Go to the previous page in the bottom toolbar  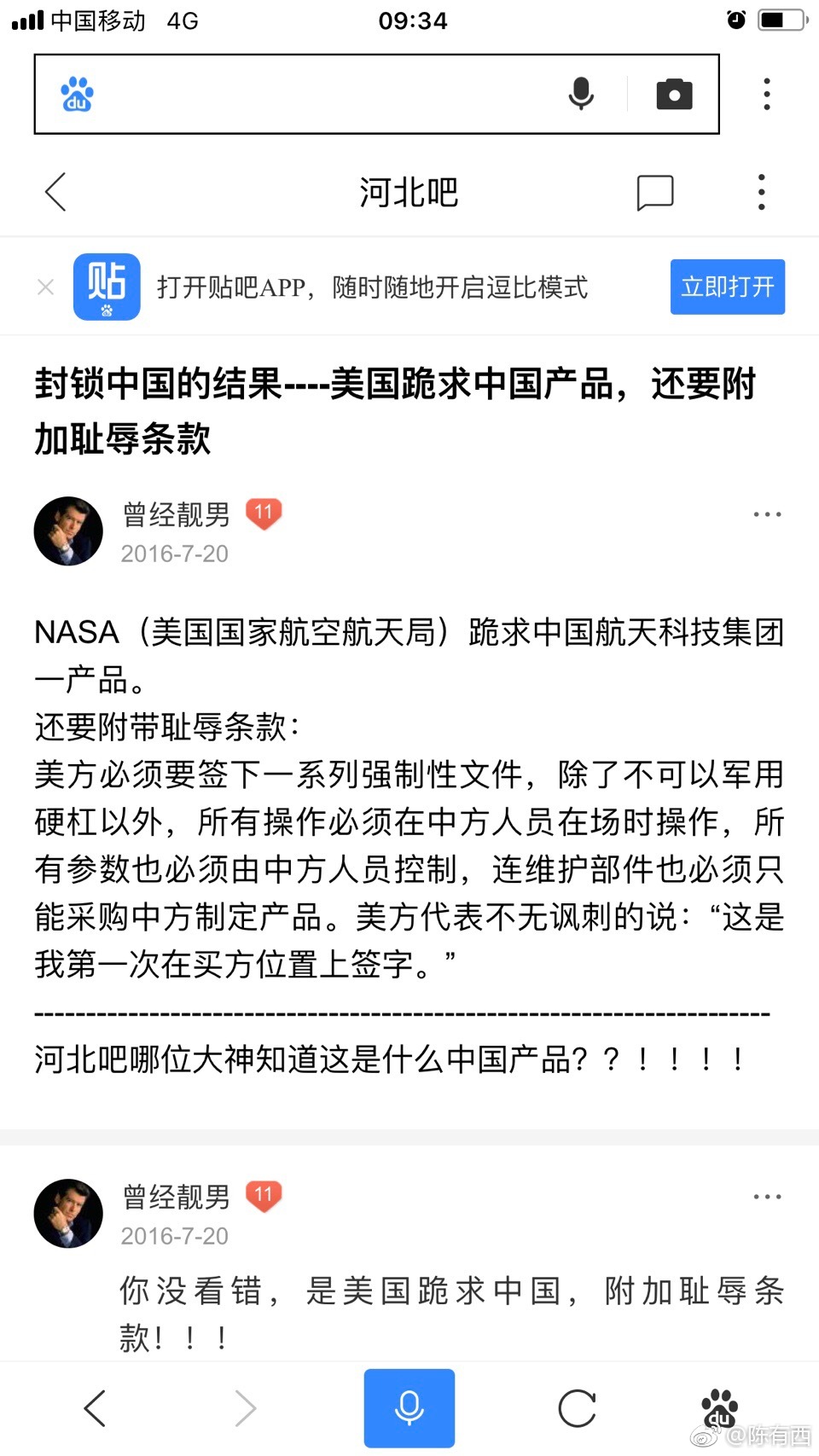[x=96, y=1408]
